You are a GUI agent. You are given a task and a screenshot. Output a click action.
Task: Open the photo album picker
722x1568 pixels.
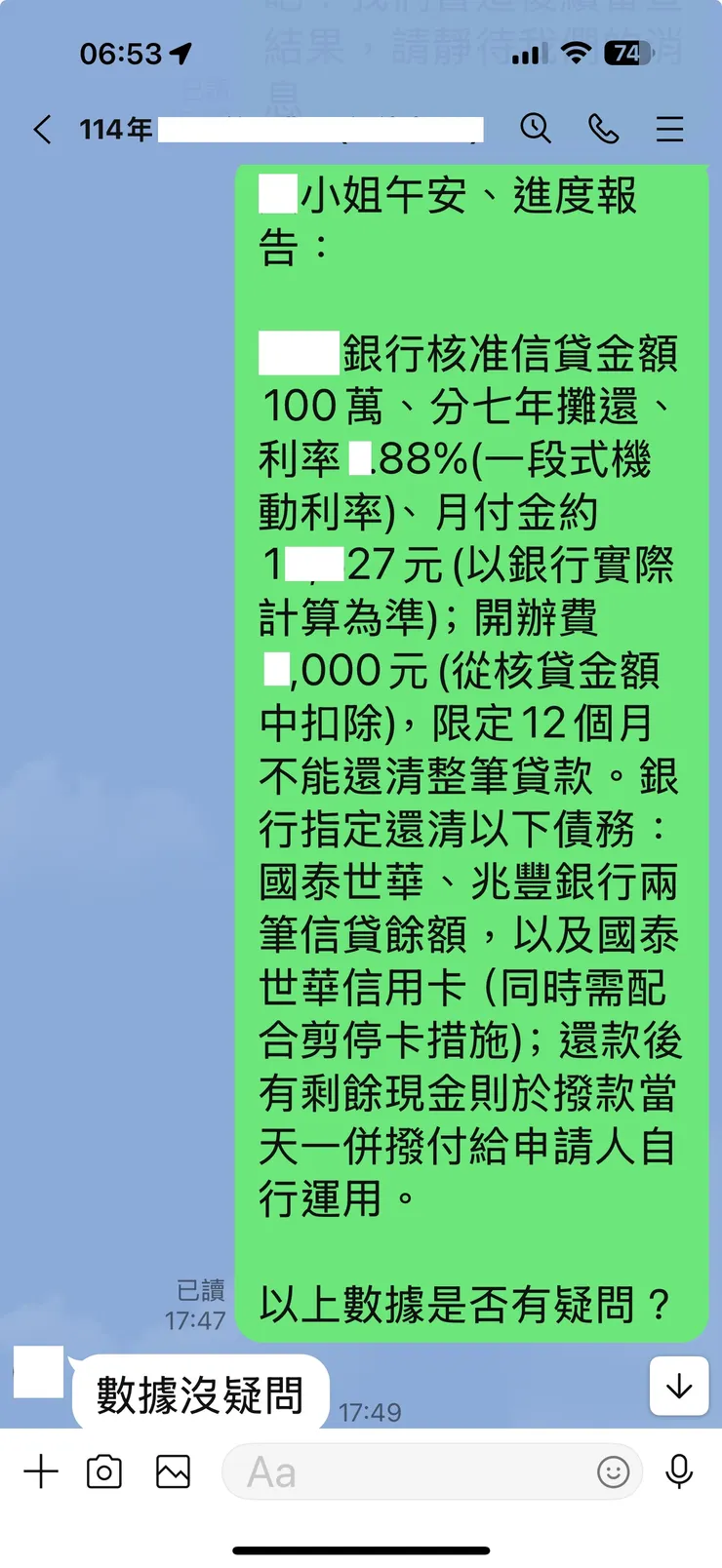coord(172,1472)
